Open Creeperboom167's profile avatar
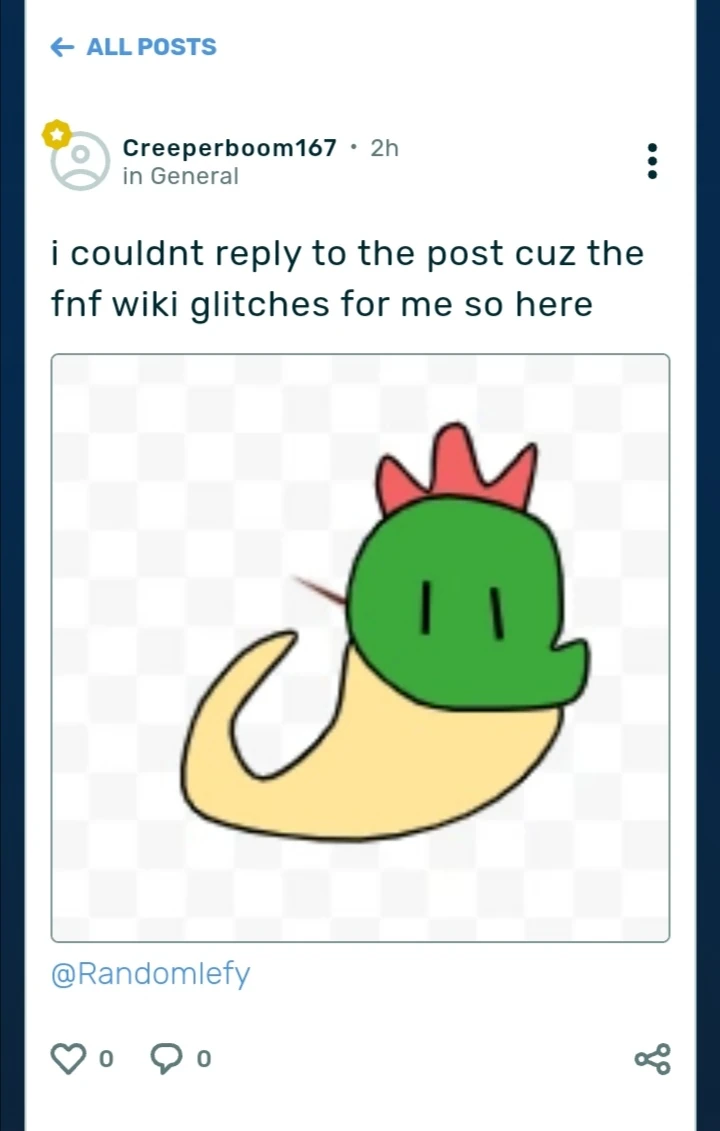This screenshot has width=720, height=1131. coord(79,160)
